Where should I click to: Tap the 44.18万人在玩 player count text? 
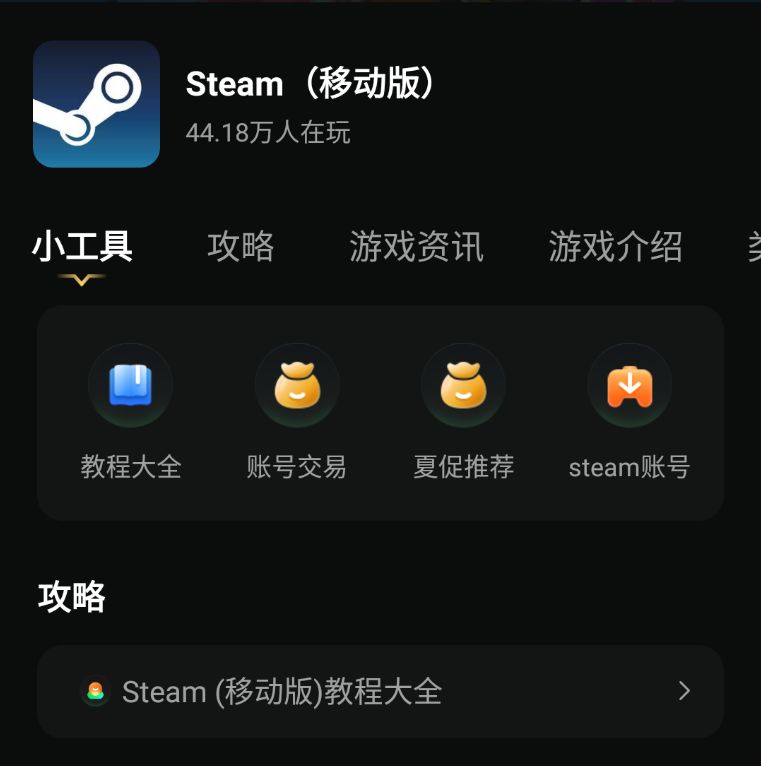(268, 133)
